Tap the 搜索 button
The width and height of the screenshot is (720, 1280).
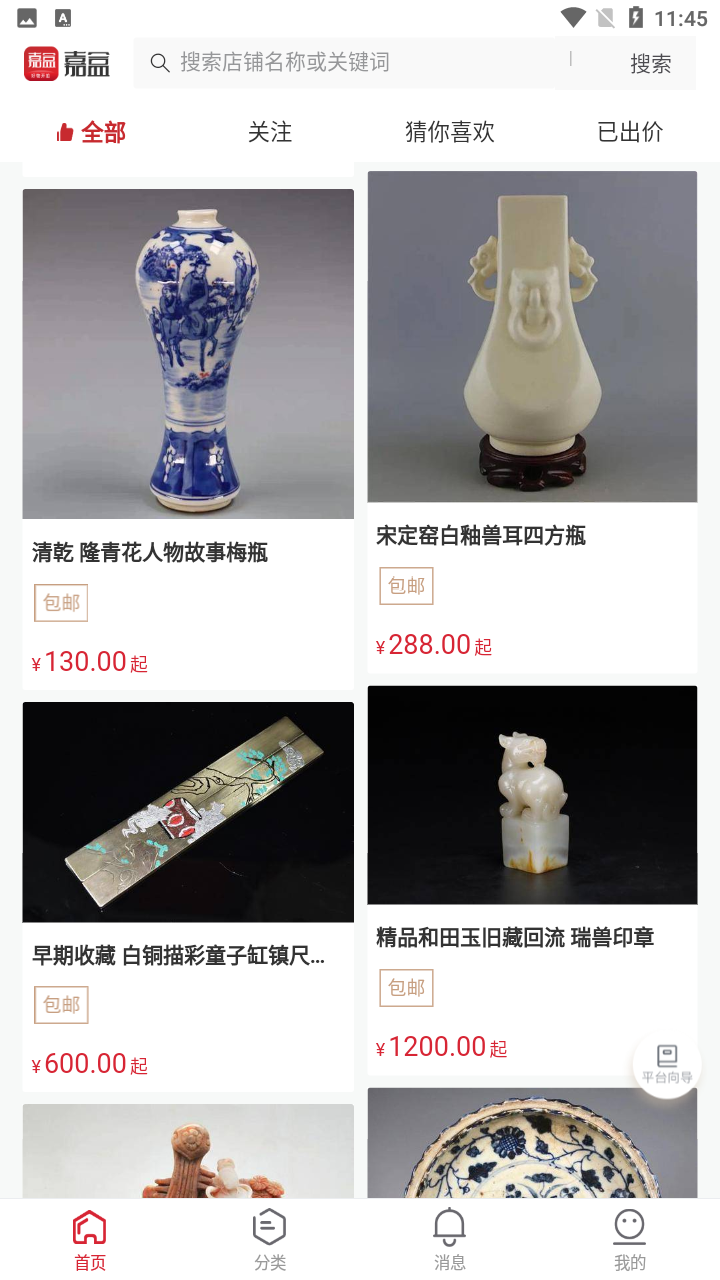point(650,64)
